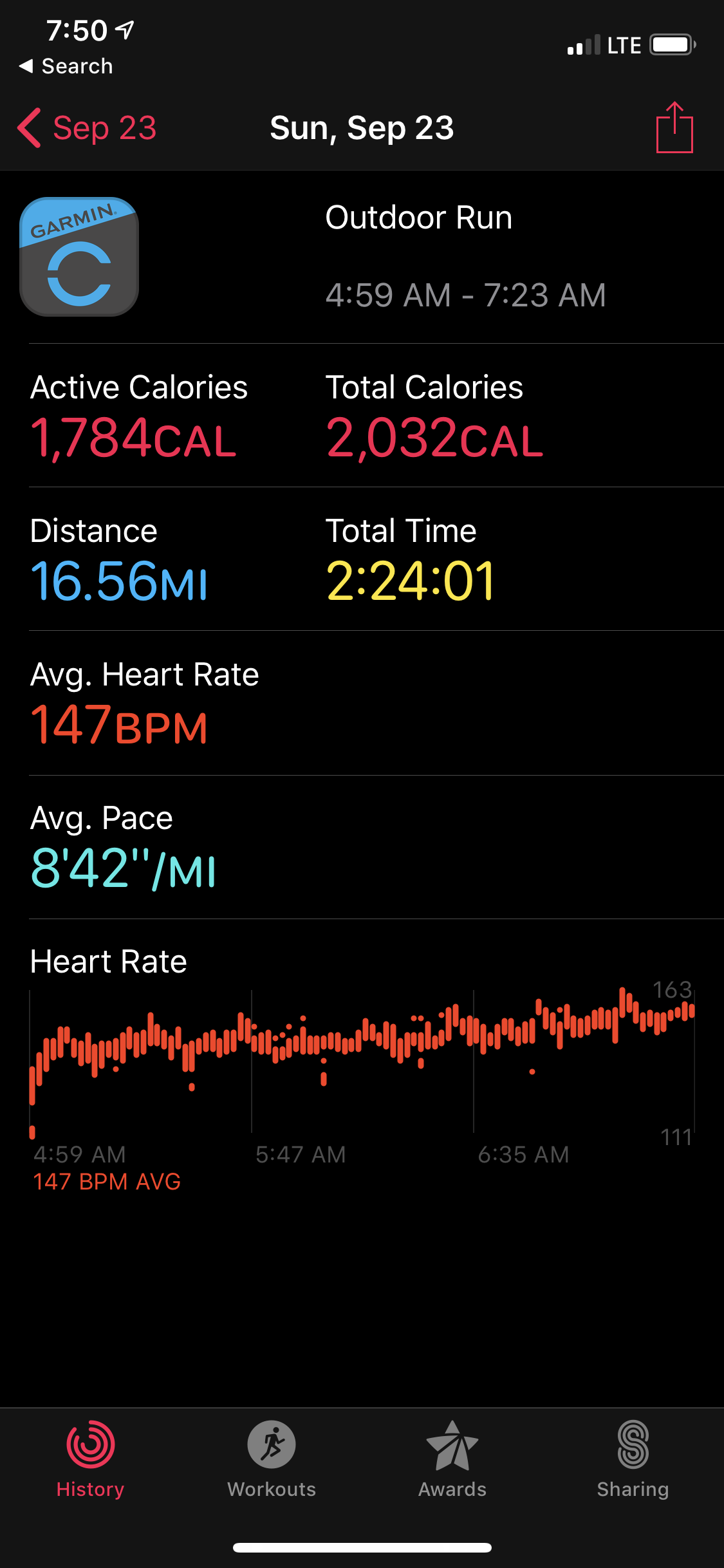Image resolution: width=724 pixels, height=1568 pixels.
Task: Open the Sharing tab
Action: [633, 1460]
